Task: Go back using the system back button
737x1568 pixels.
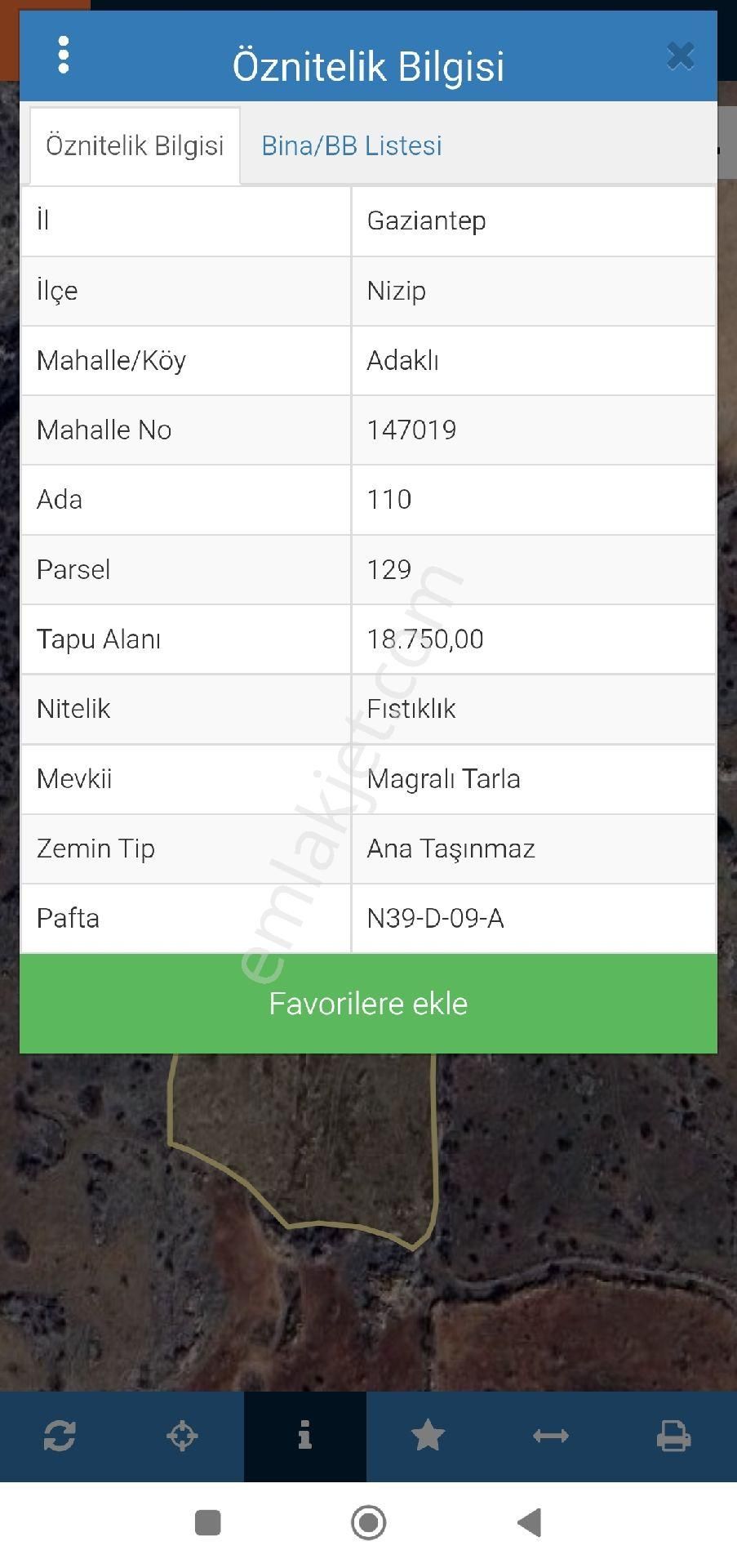Action: coord(530,1522)
